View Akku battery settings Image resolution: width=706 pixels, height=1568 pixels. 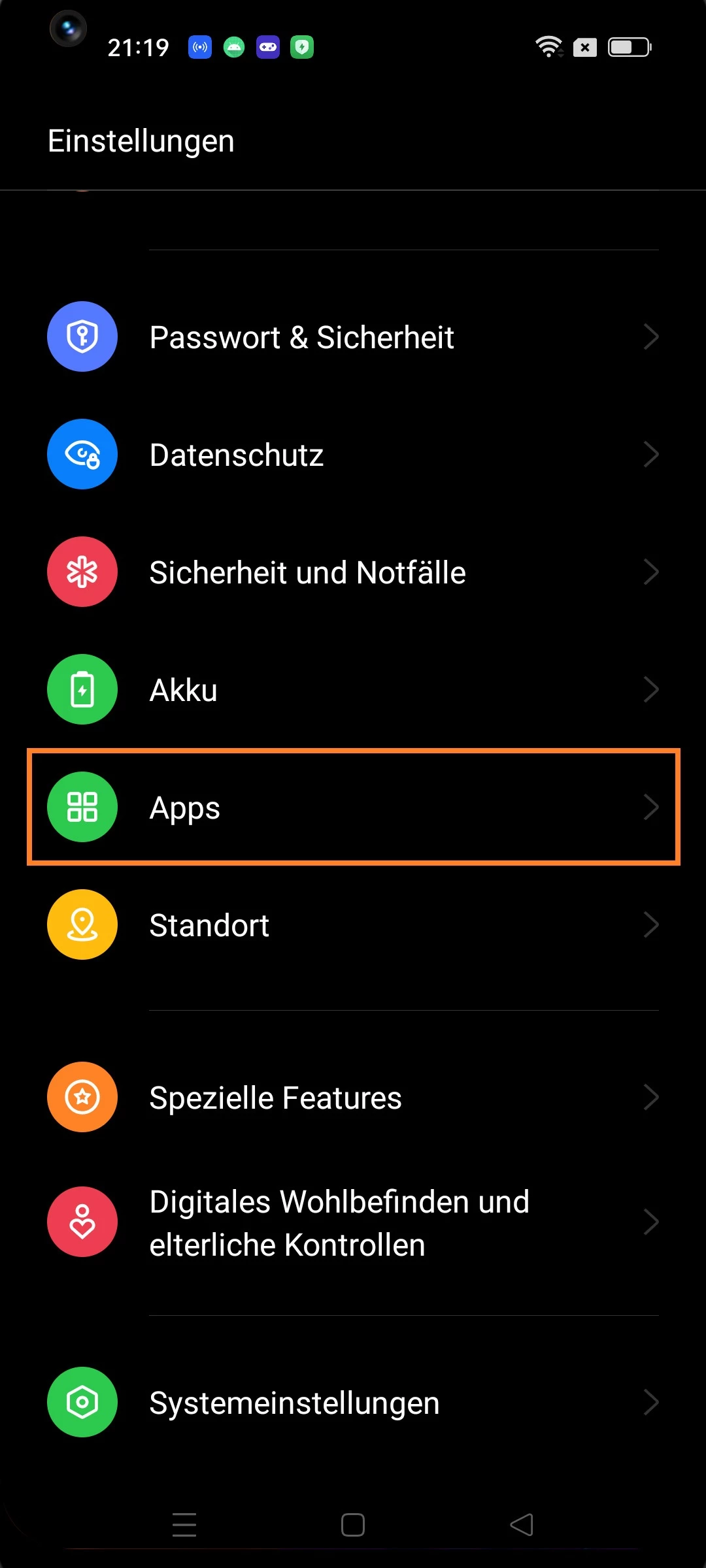tap(353, 690)
